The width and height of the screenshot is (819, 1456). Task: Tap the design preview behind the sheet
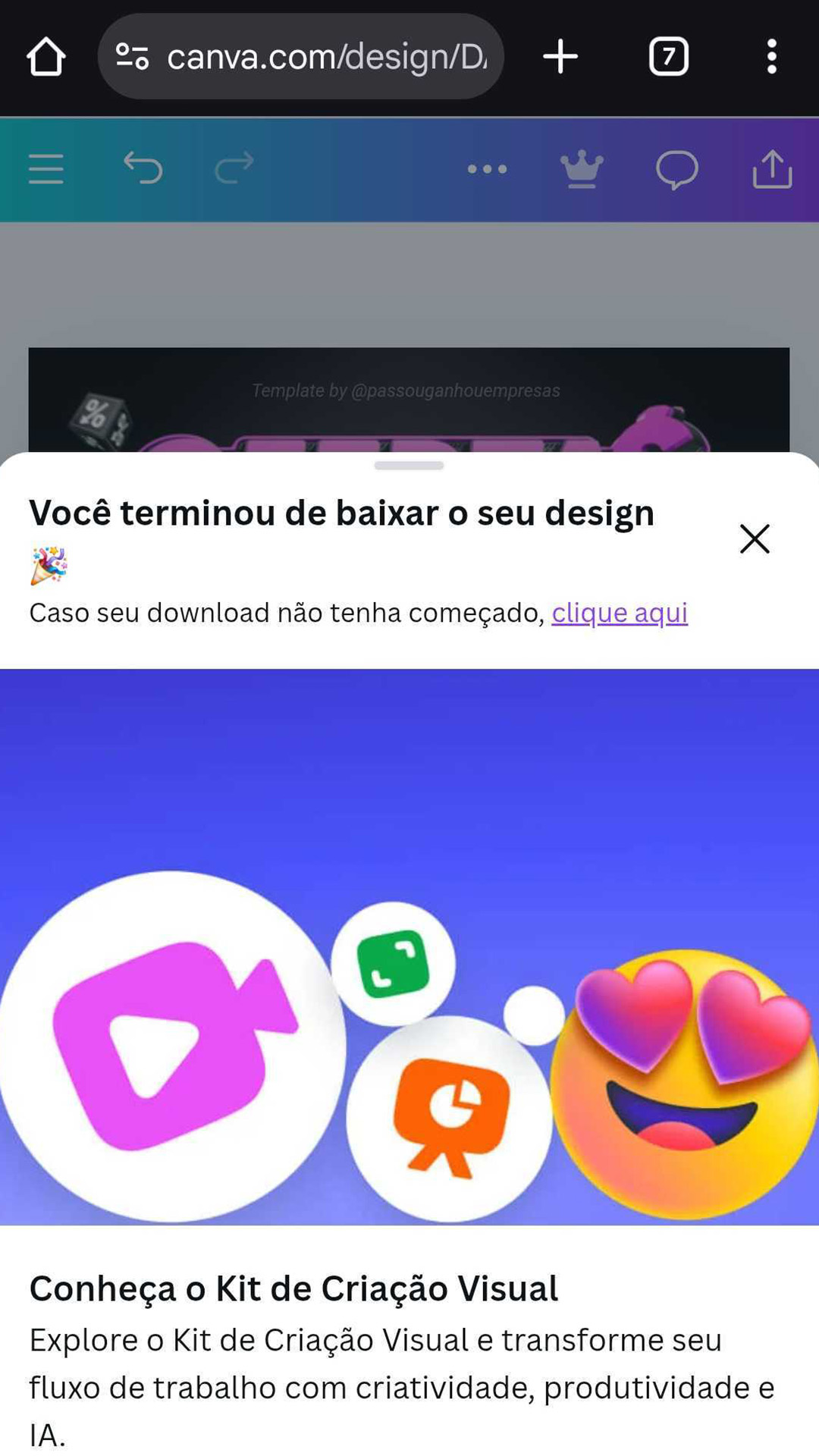[x=409, y=394]
